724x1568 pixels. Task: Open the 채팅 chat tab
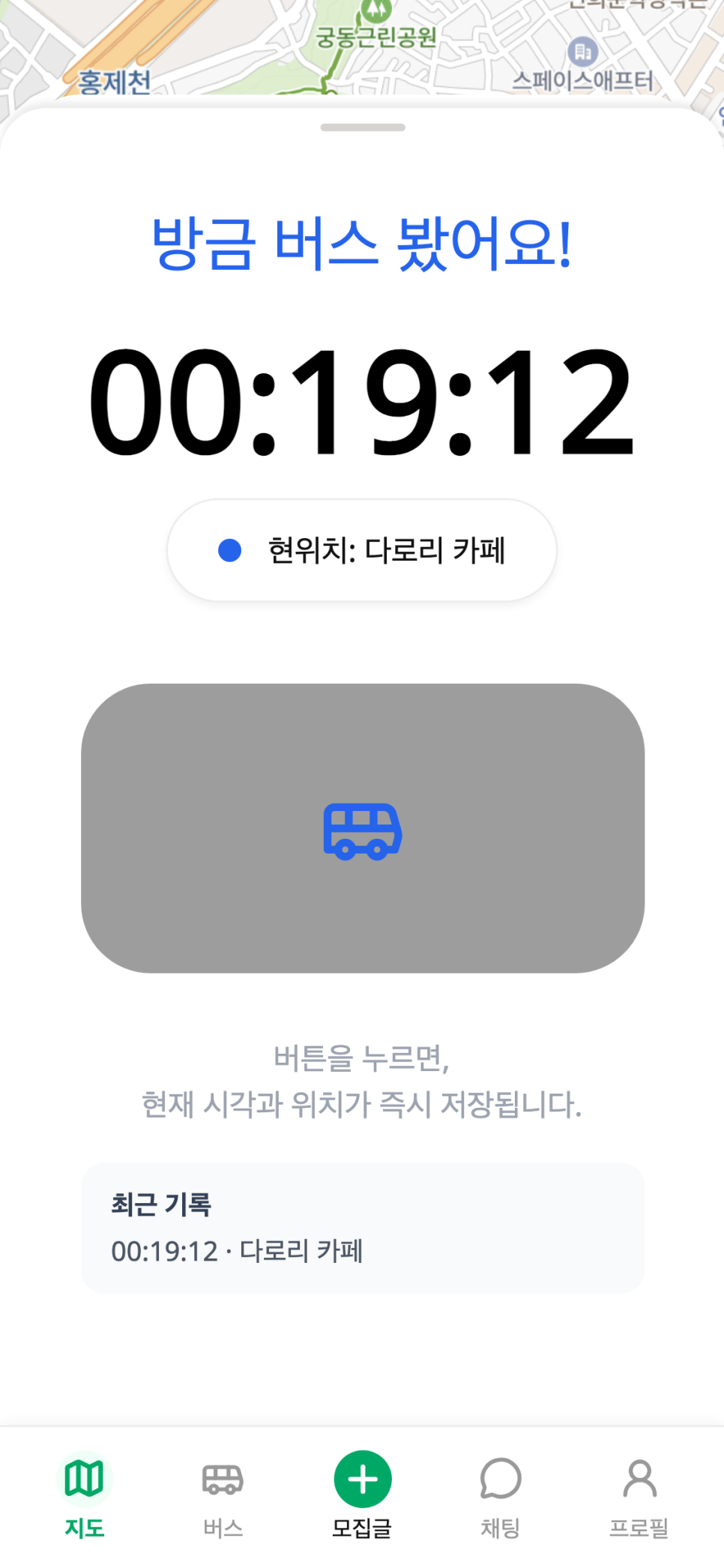coord(501,1495)
